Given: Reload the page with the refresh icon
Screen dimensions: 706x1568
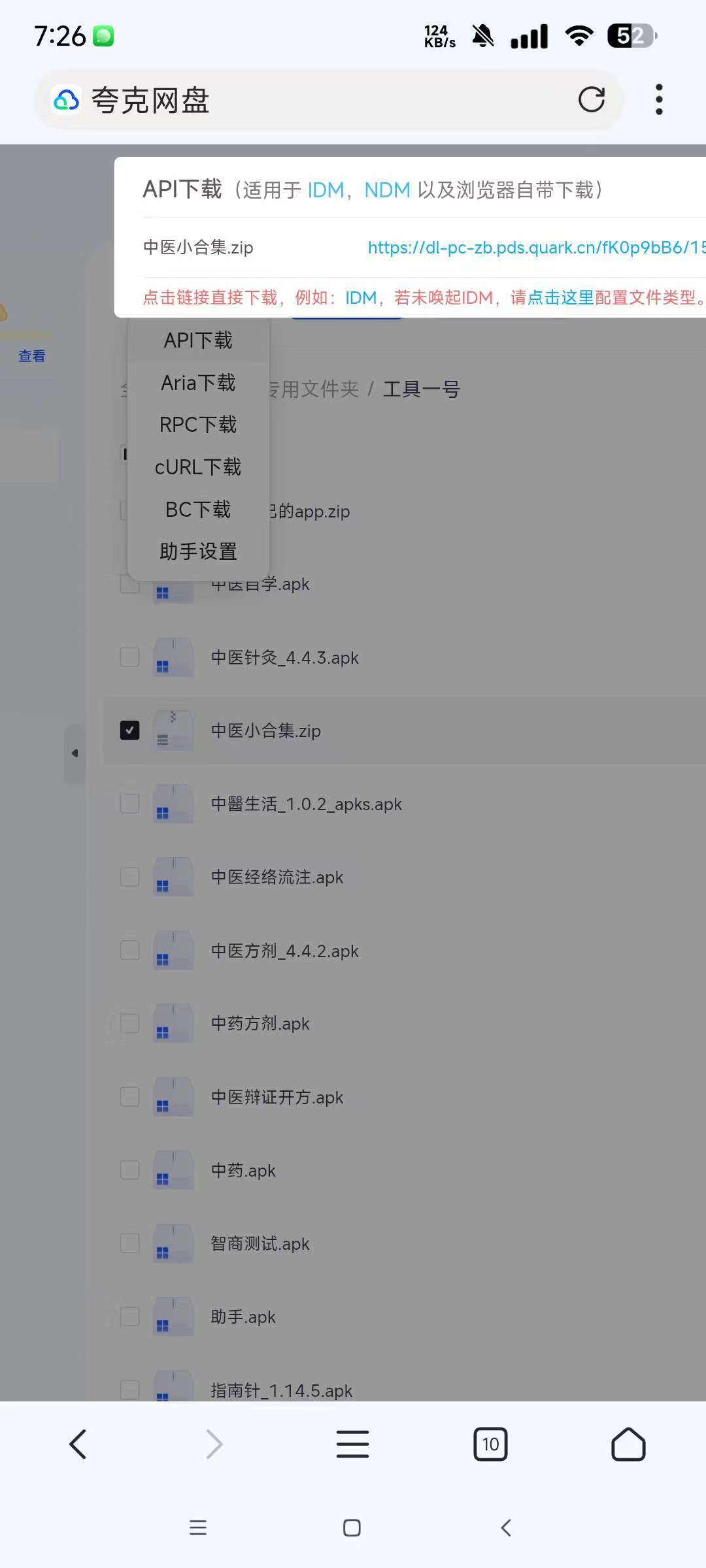Looking at the screenshot, I should click(591, 100).
